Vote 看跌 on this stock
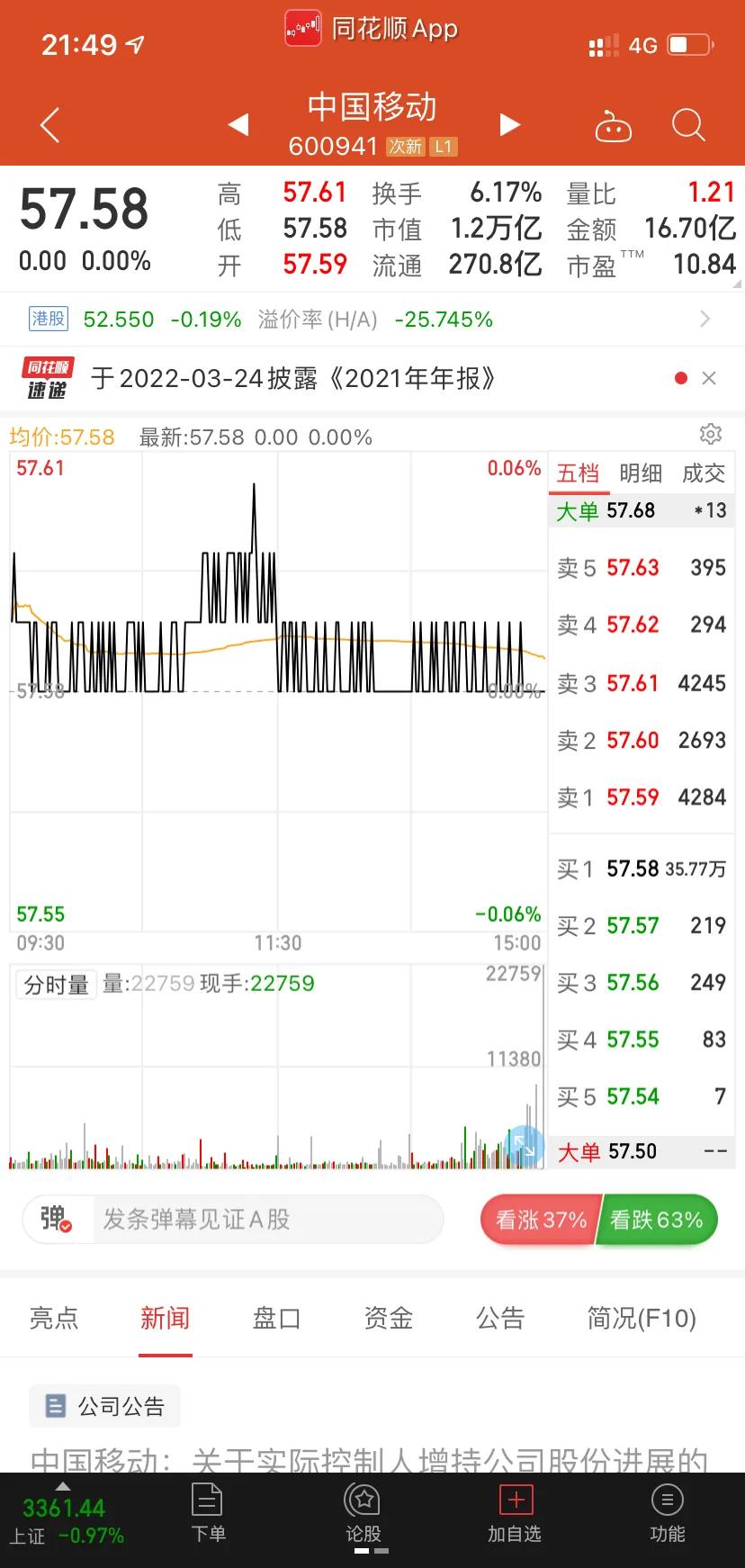The width and height of the screenshot is (745, 1568). (x=656, y=1220)
